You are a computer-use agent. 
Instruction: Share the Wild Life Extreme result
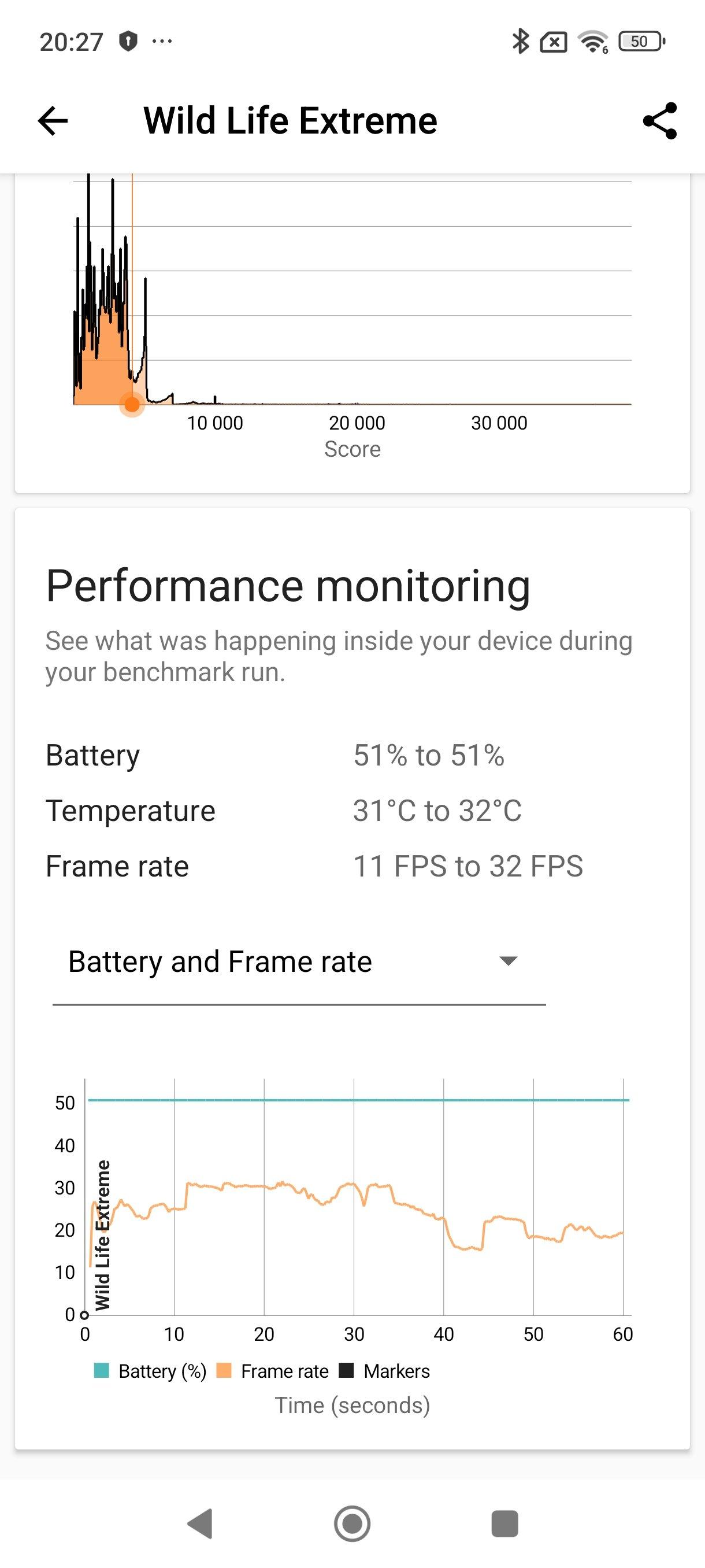click(x=659, y=120)
